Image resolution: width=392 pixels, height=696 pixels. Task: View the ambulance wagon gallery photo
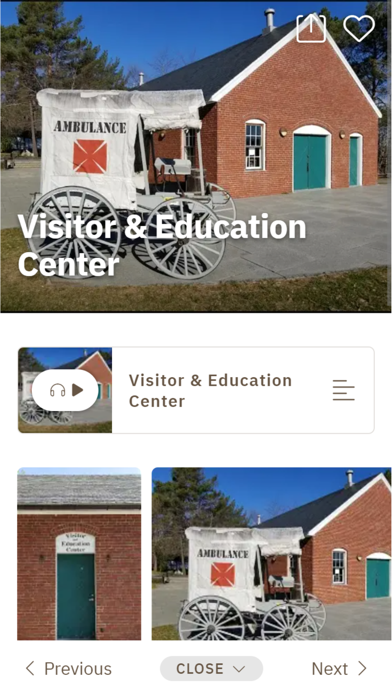[x=272, y=554]
